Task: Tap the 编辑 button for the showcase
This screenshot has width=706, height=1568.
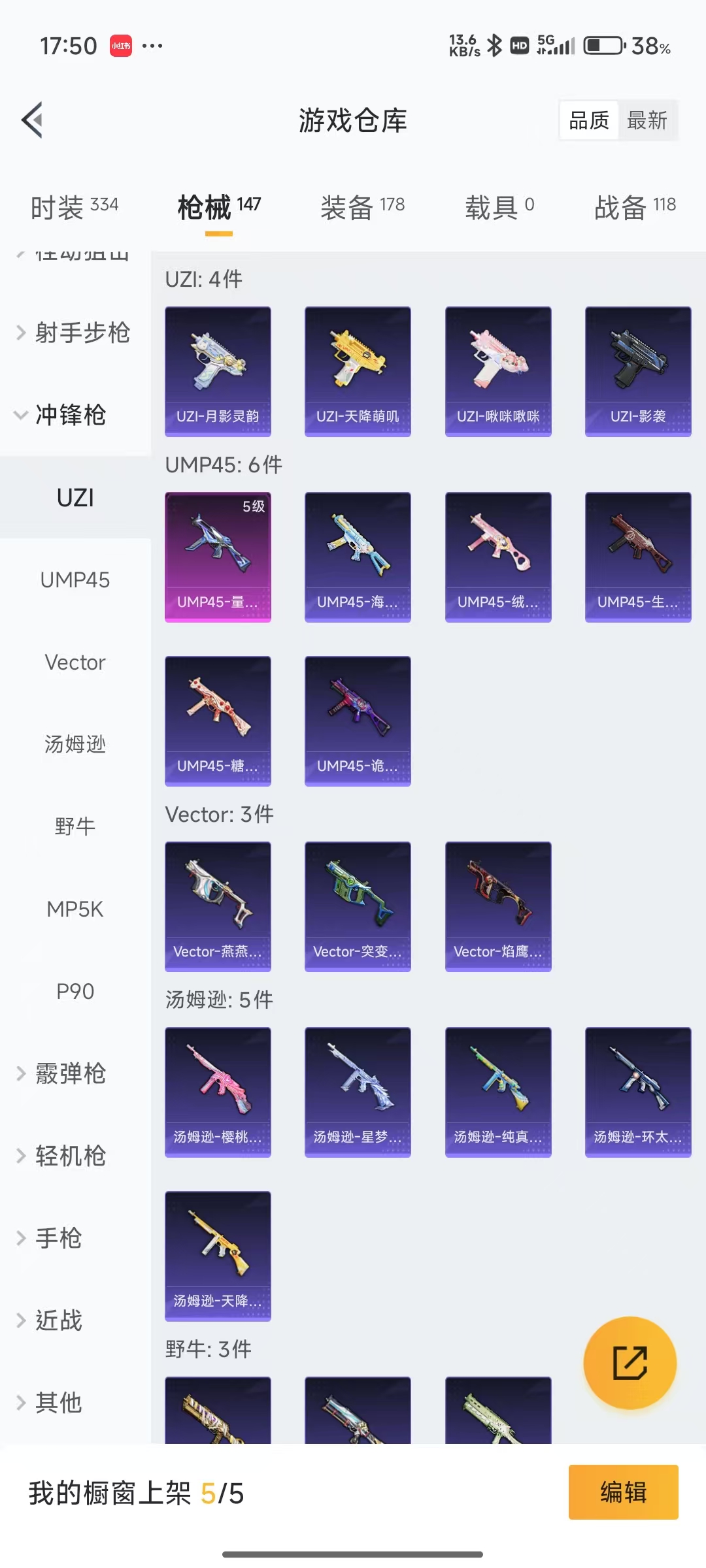Action: point(623,1492)
